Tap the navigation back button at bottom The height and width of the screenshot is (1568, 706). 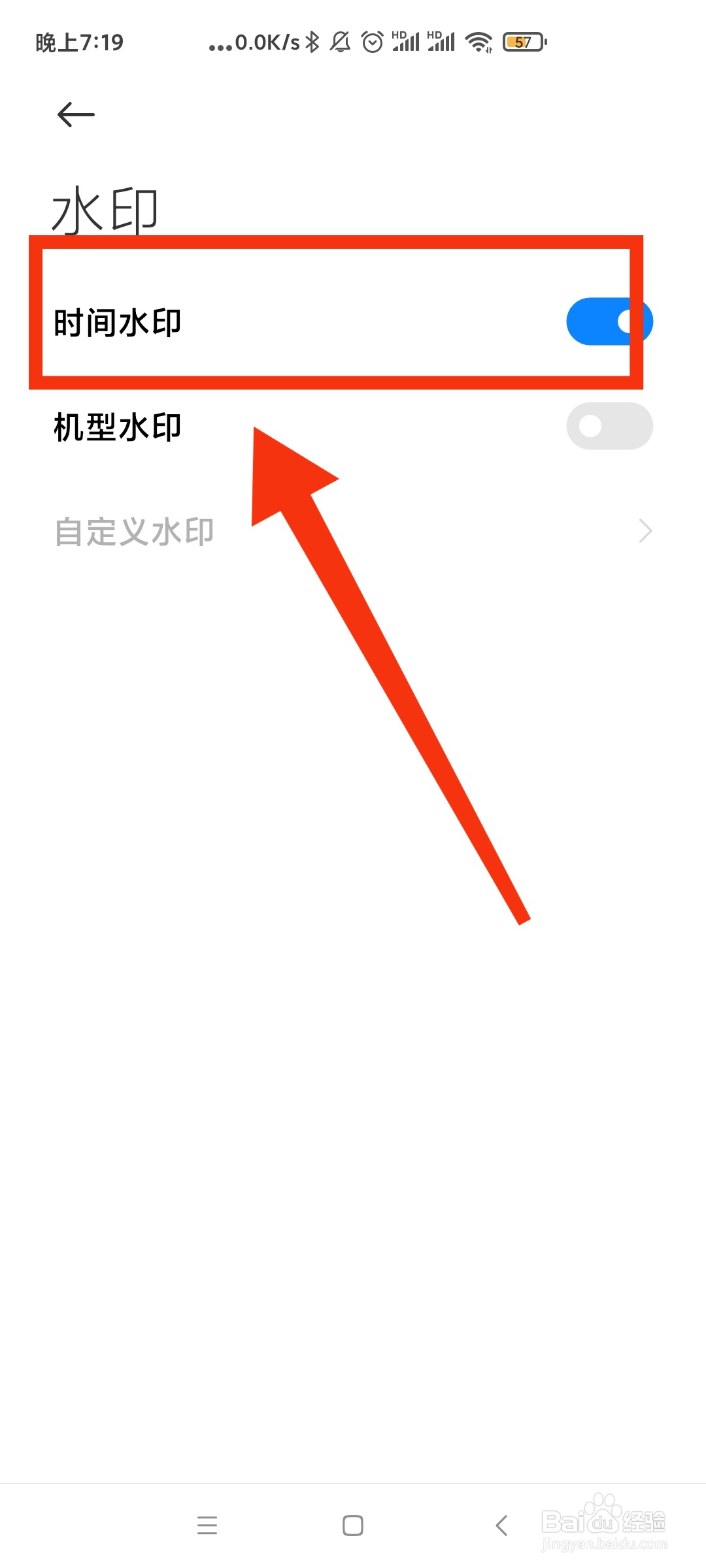coord(501,1525)
